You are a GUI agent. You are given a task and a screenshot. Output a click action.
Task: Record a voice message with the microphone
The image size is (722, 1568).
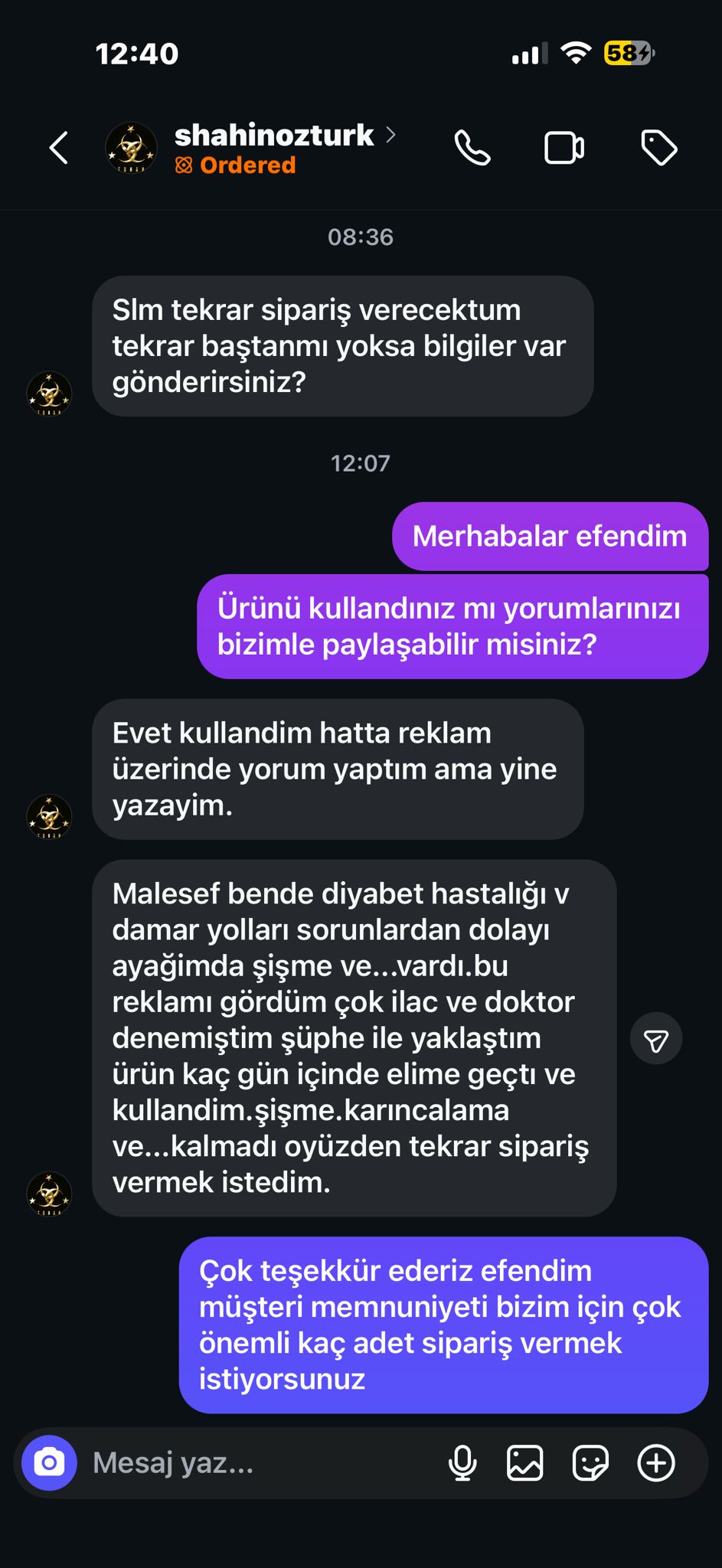pos(462,1463)
